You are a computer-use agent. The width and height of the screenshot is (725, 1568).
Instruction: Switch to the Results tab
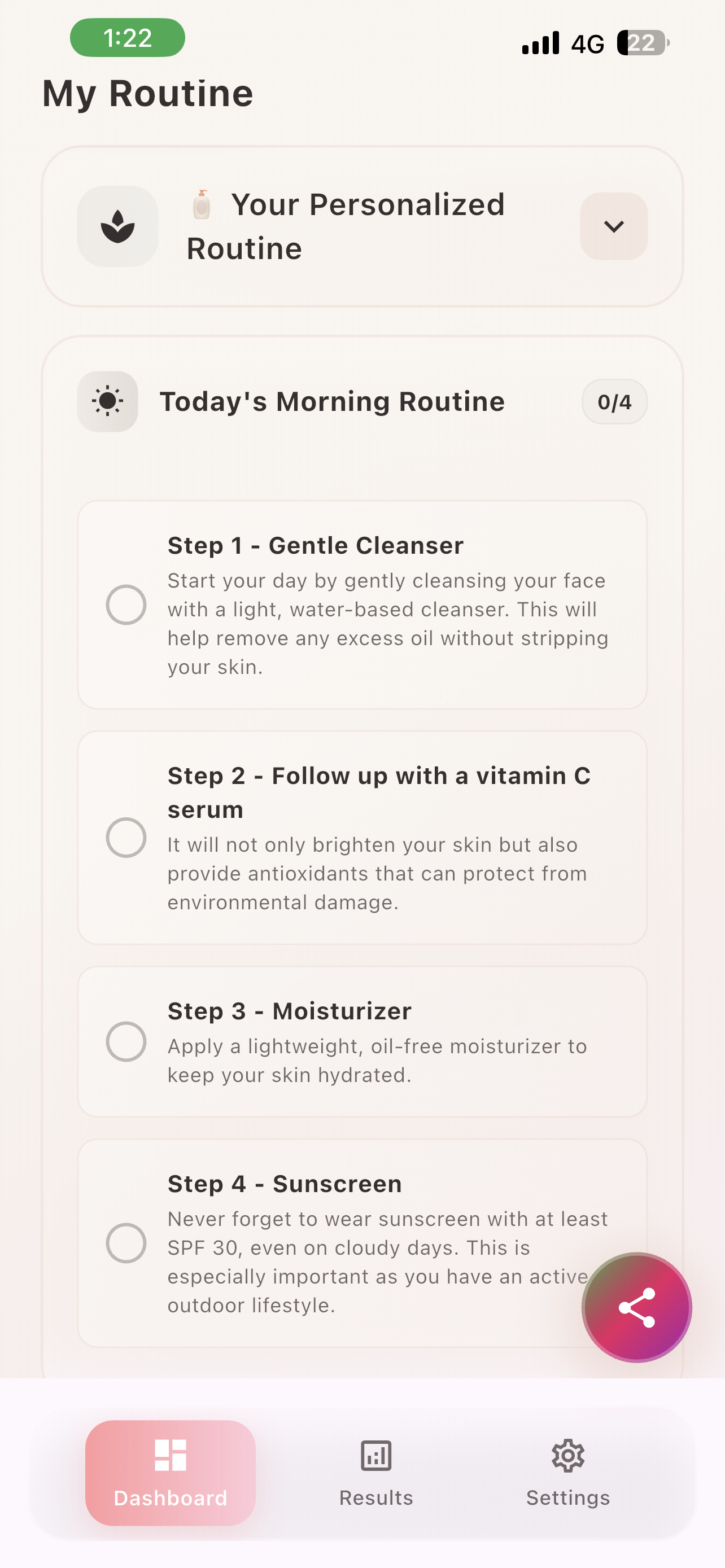376,1473
